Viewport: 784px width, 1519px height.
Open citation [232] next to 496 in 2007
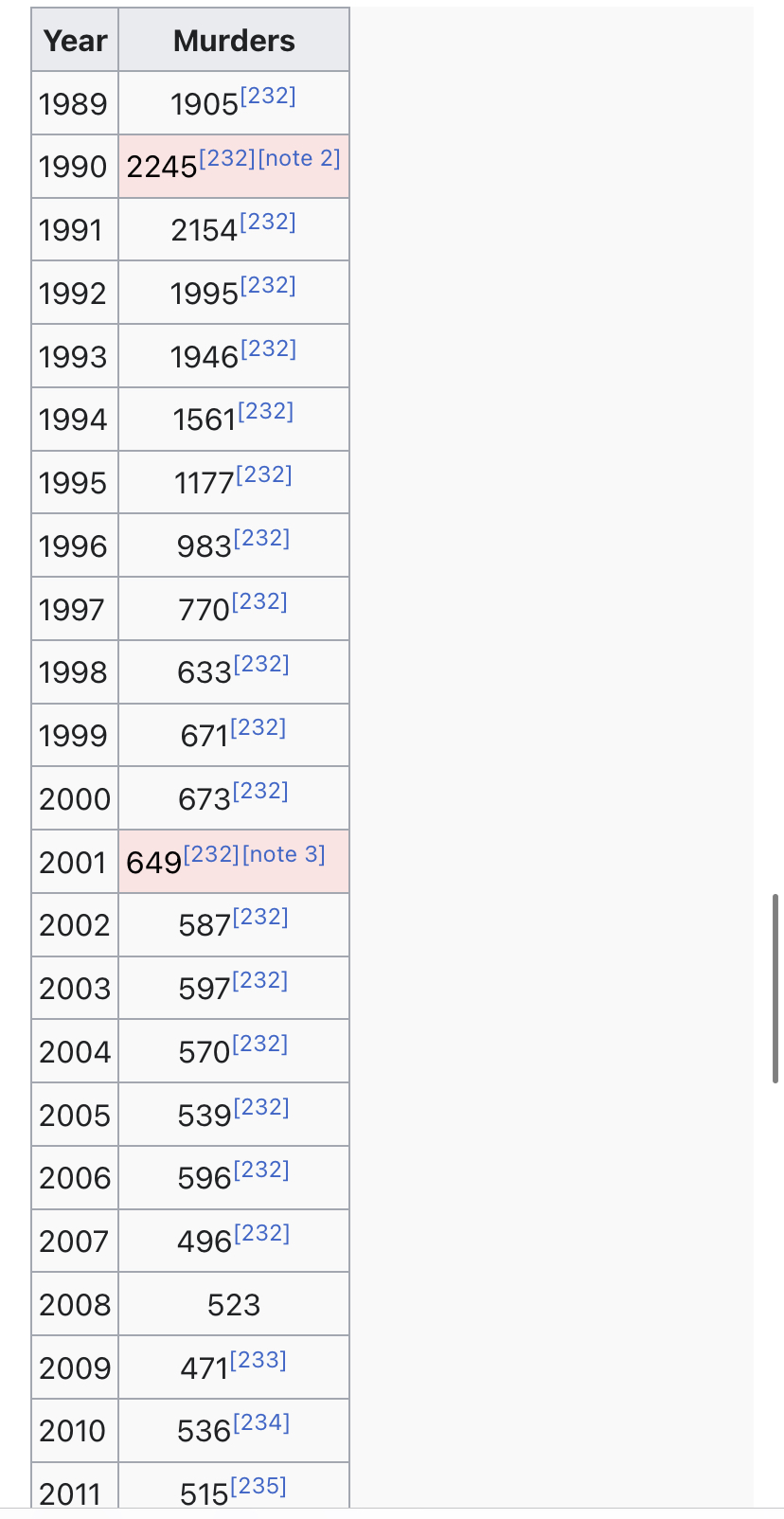tap(260, 1233)
